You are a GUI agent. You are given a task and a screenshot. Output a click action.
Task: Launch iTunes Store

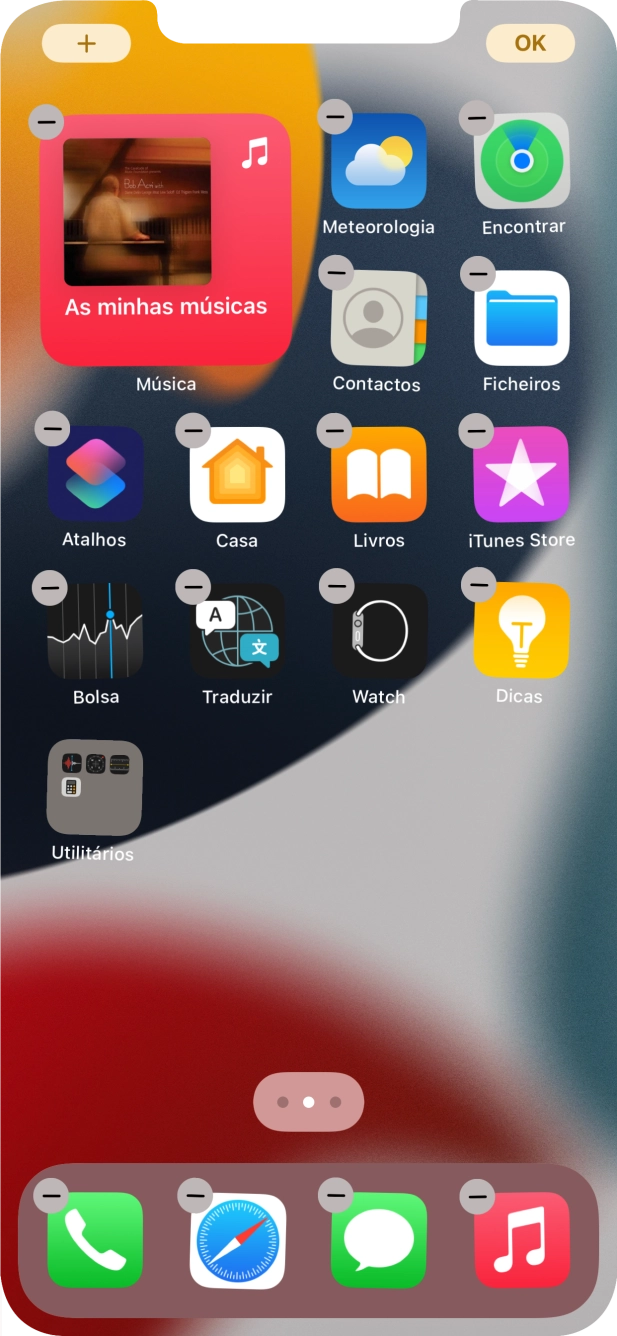(521, 475)
